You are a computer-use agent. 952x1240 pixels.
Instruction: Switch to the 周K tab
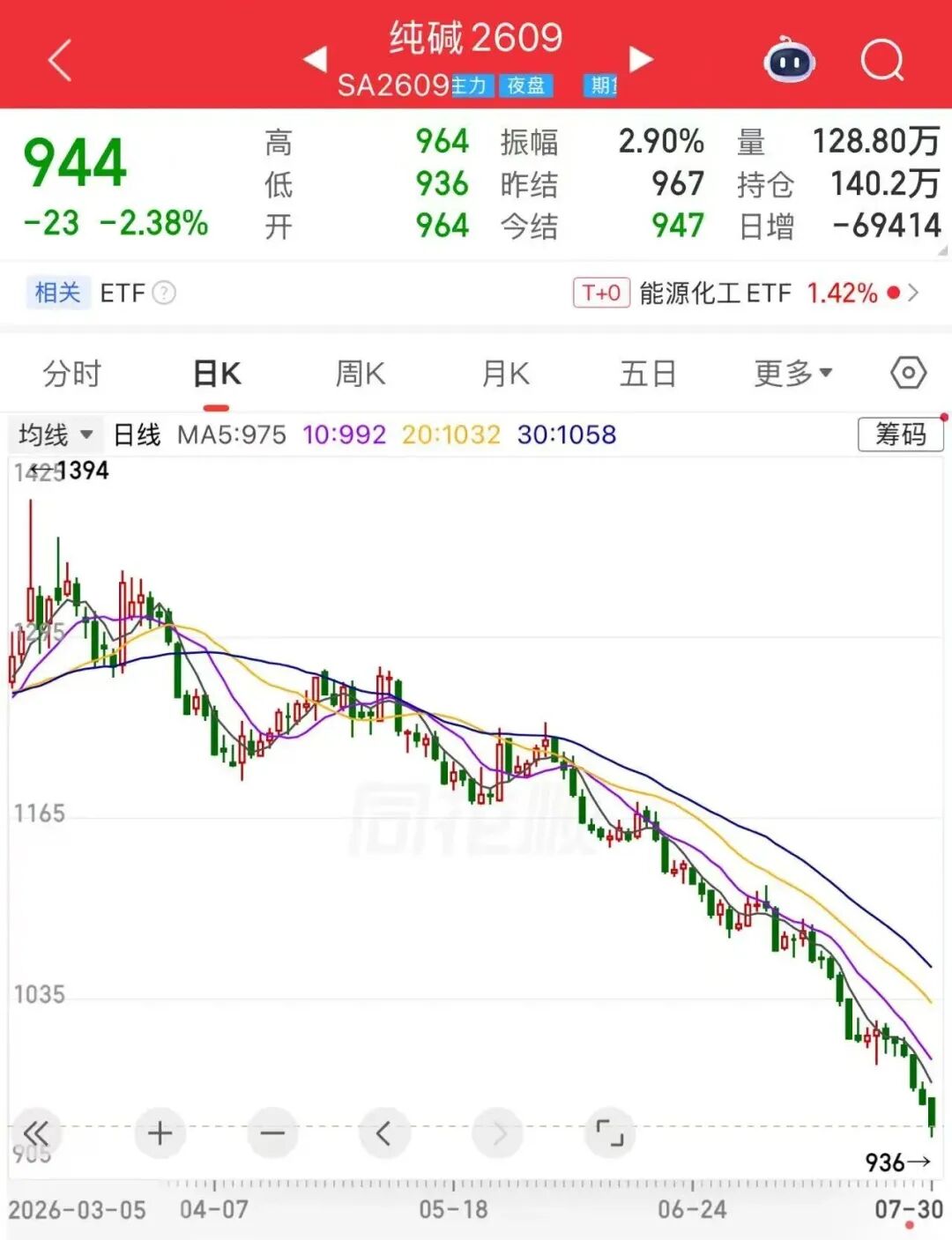pyautogui.click(x=361, y=374)
